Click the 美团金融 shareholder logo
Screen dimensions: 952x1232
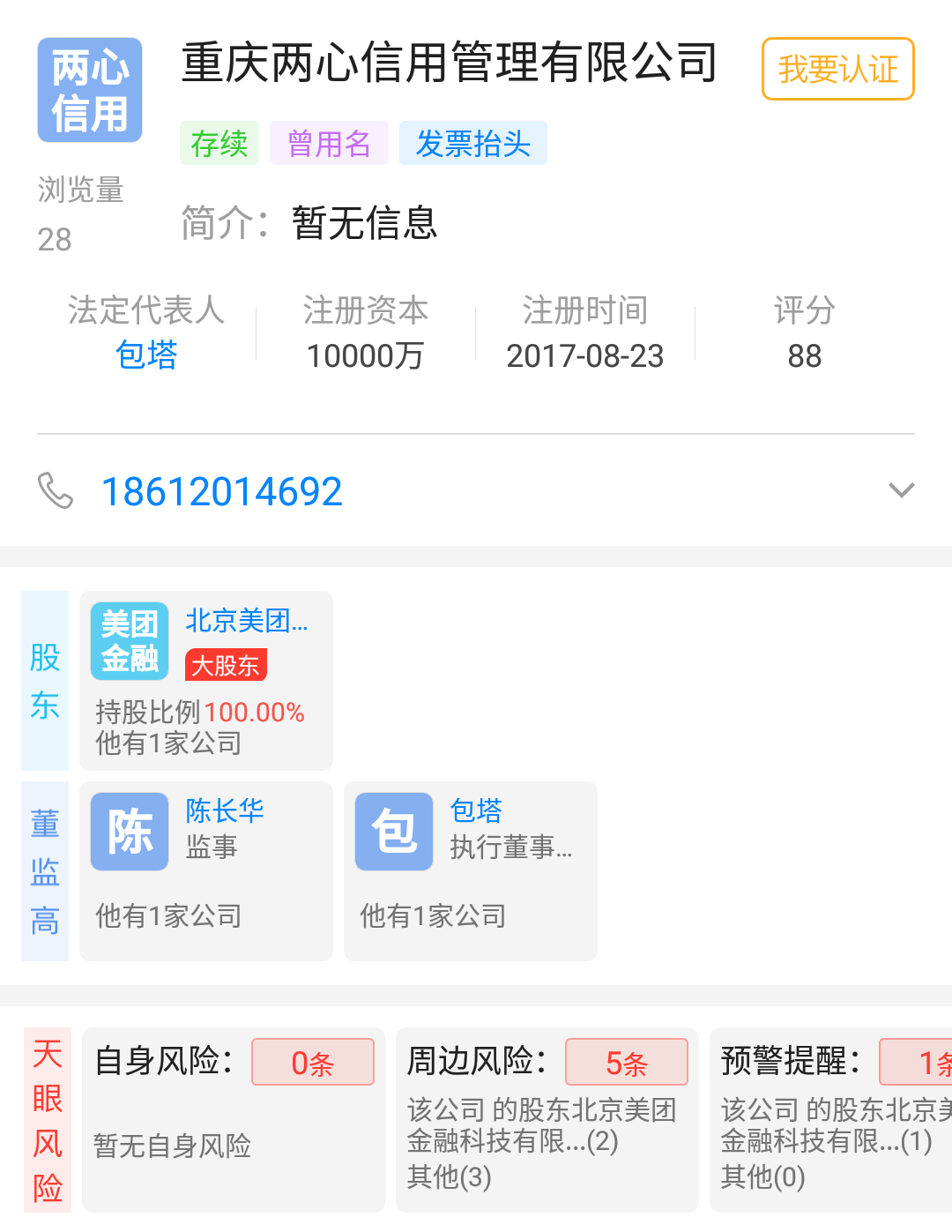(129, 641)
